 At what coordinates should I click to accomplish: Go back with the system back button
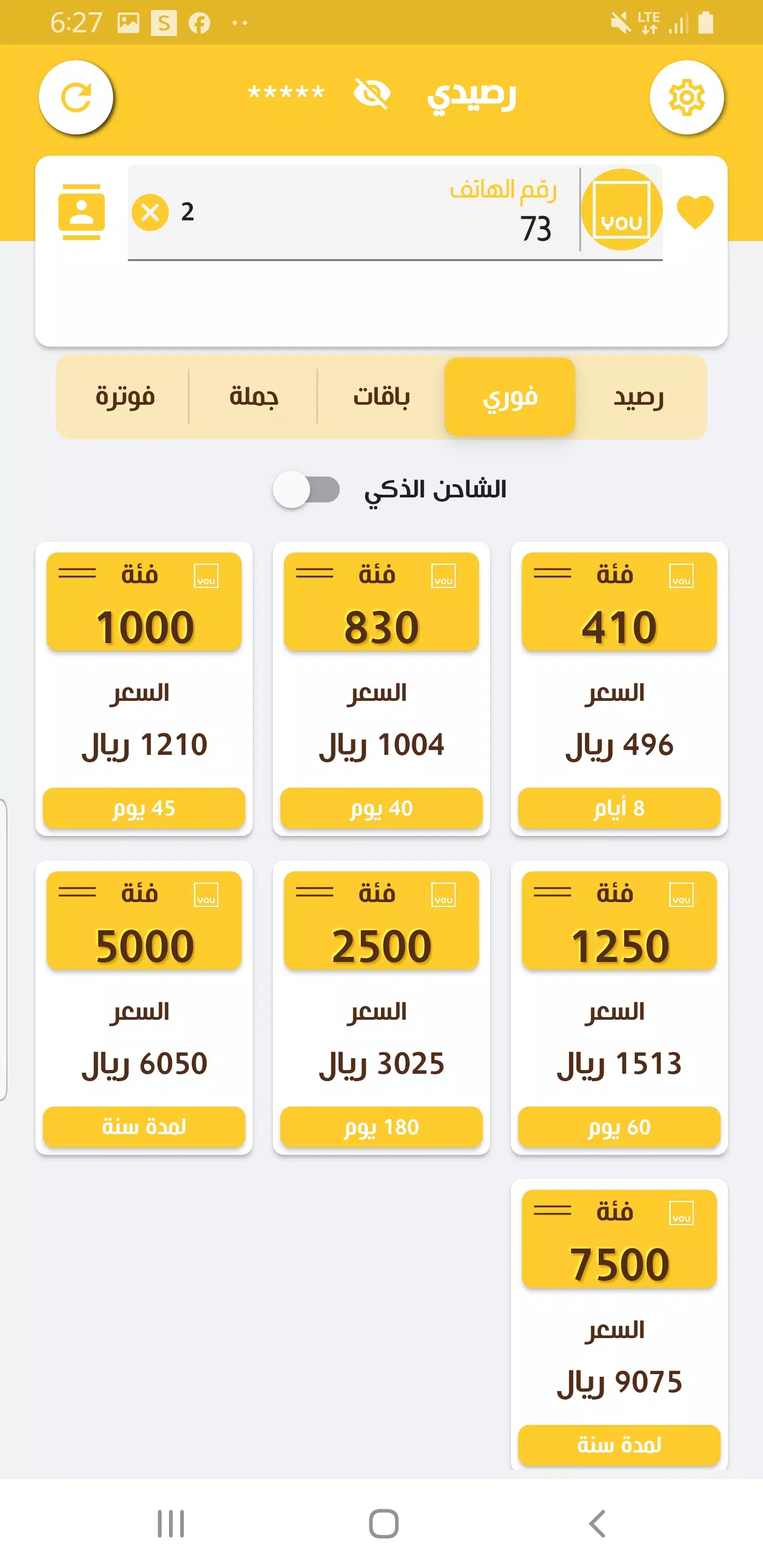[x=597, y=1524]
